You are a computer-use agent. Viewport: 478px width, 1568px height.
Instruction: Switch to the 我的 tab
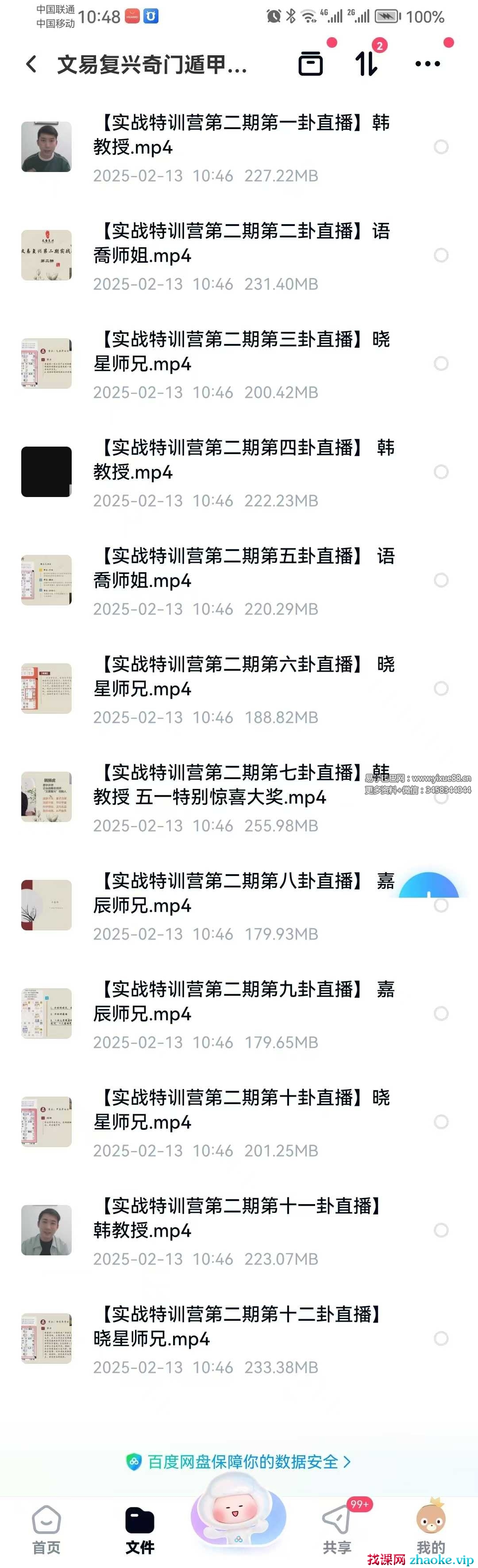point(431,1530)
